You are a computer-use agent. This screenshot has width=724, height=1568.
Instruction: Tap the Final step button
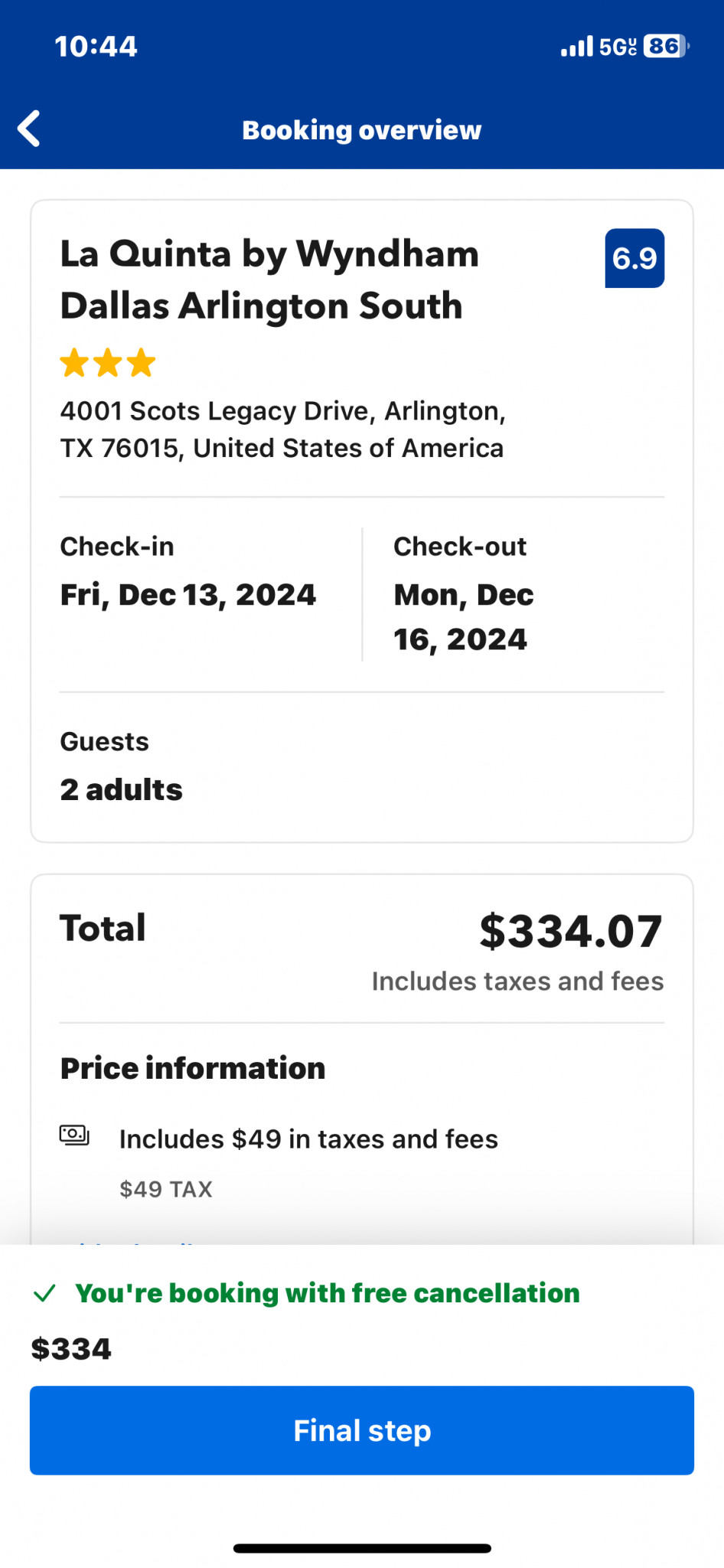click(362, 1430)
